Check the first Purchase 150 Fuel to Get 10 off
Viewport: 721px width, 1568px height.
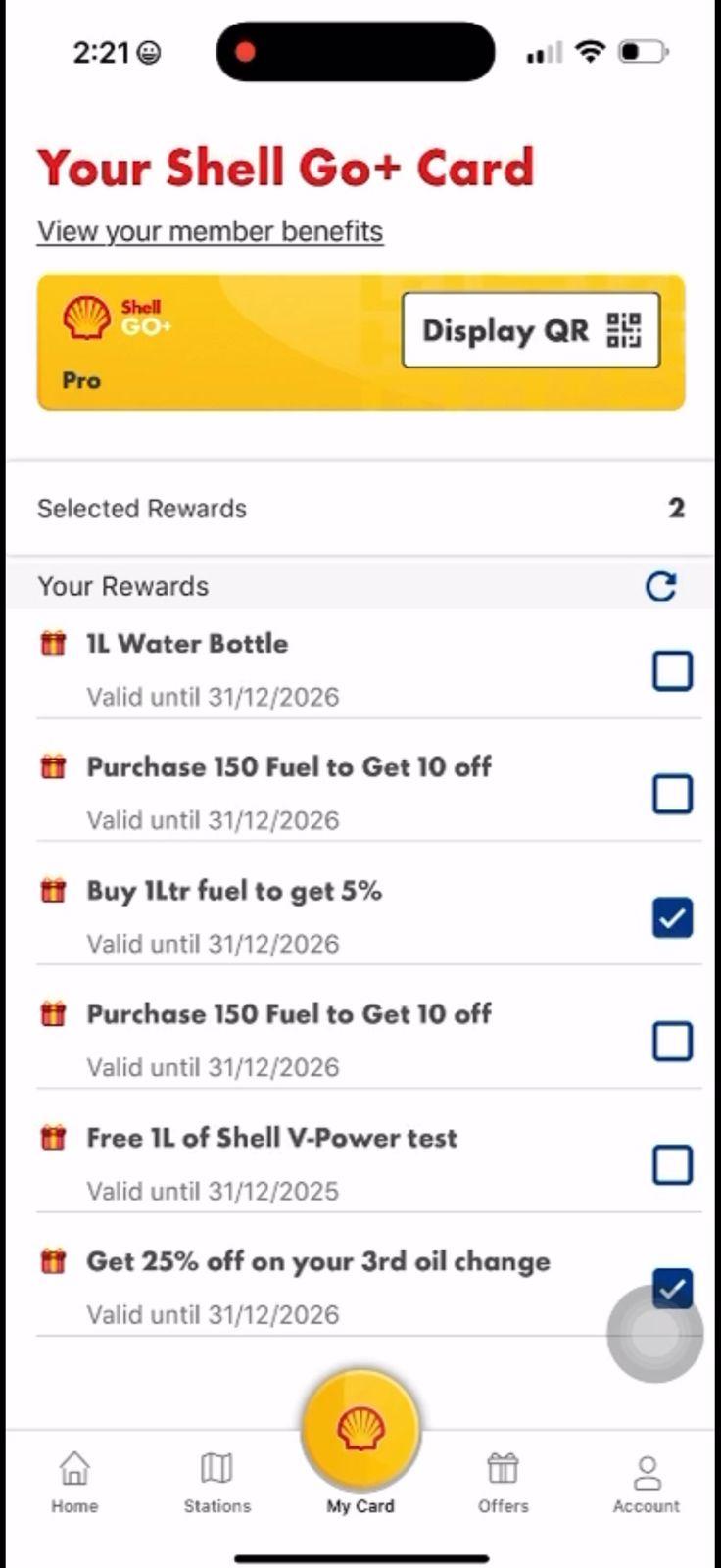[672, 794]
